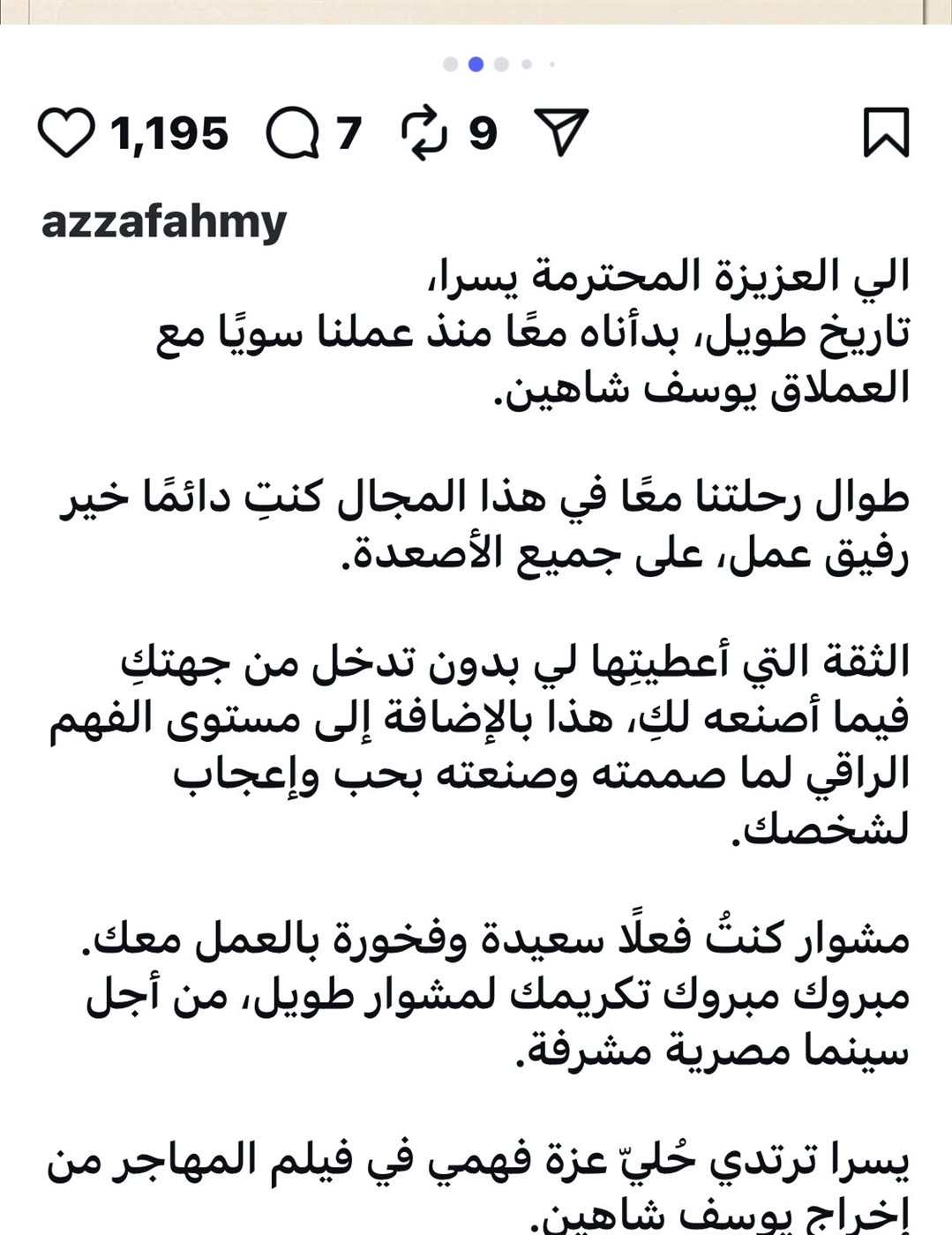The image size is (952, 1235).
Task: Share the post via send icon
Action: coord(562,133)
